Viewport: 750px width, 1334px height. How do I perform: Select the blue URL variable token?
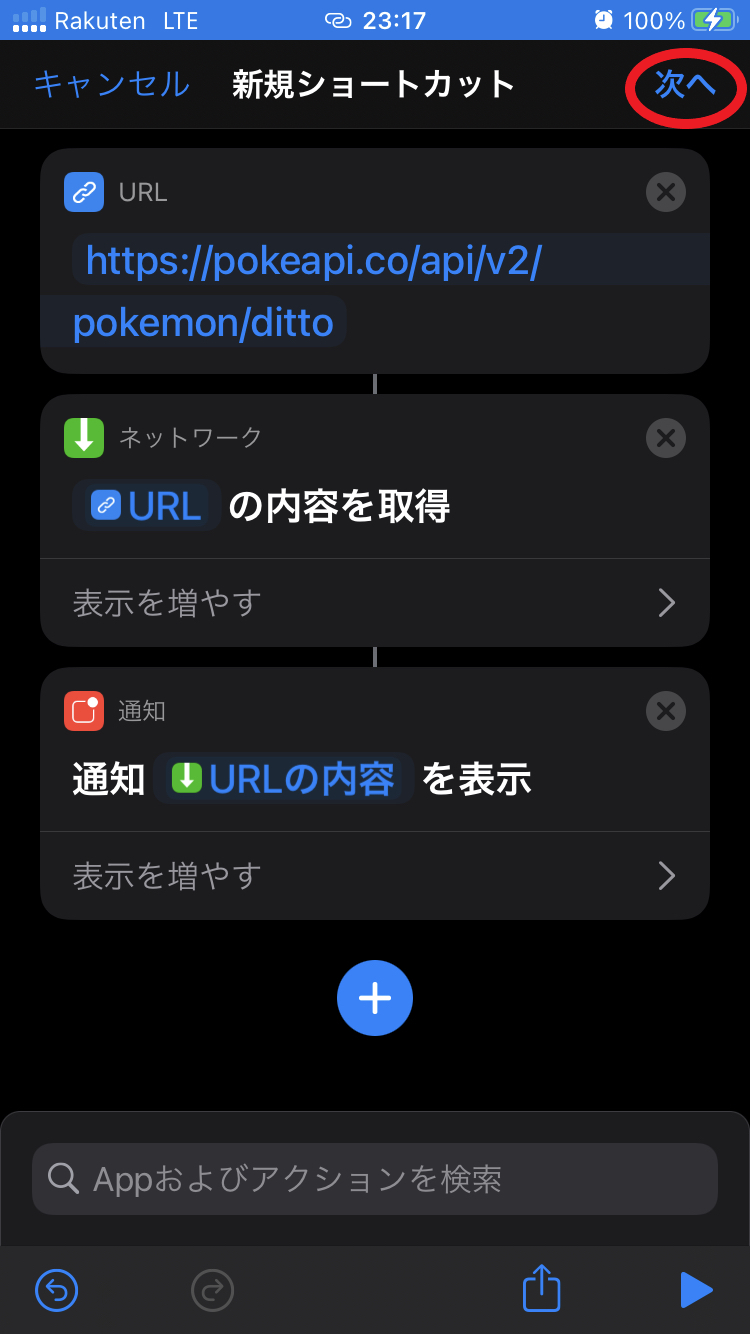(146, 506)
